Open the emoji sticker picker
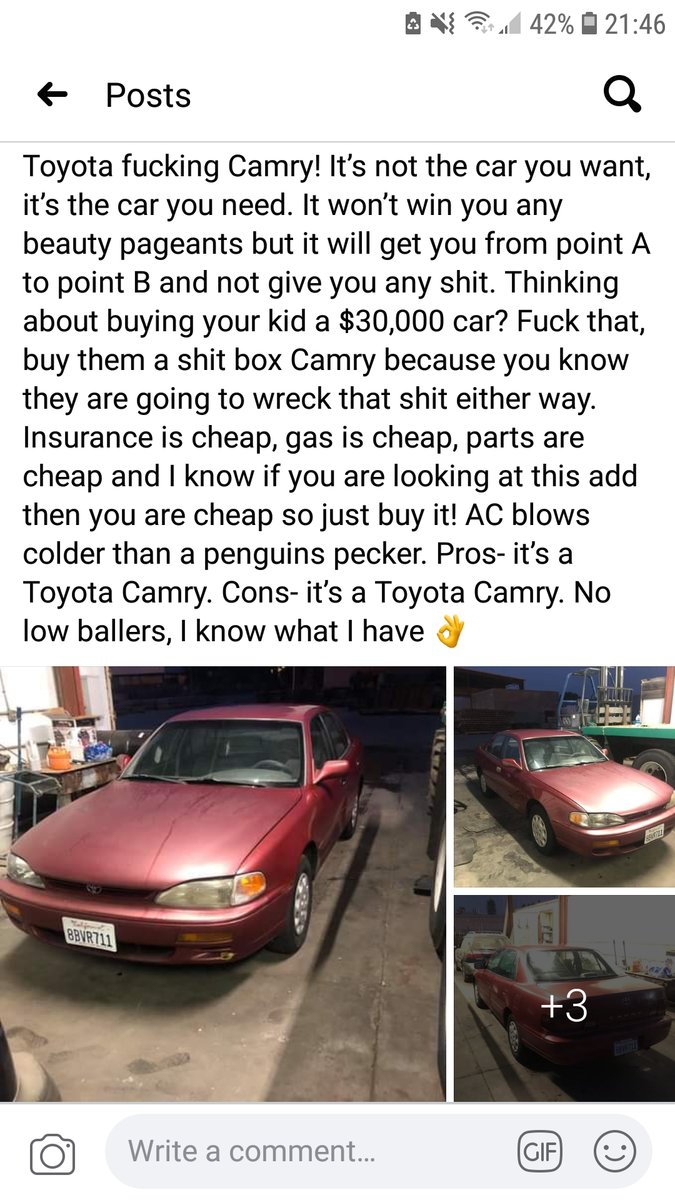The width and height of the screenshot is (675, 1200). point(614,1152)
